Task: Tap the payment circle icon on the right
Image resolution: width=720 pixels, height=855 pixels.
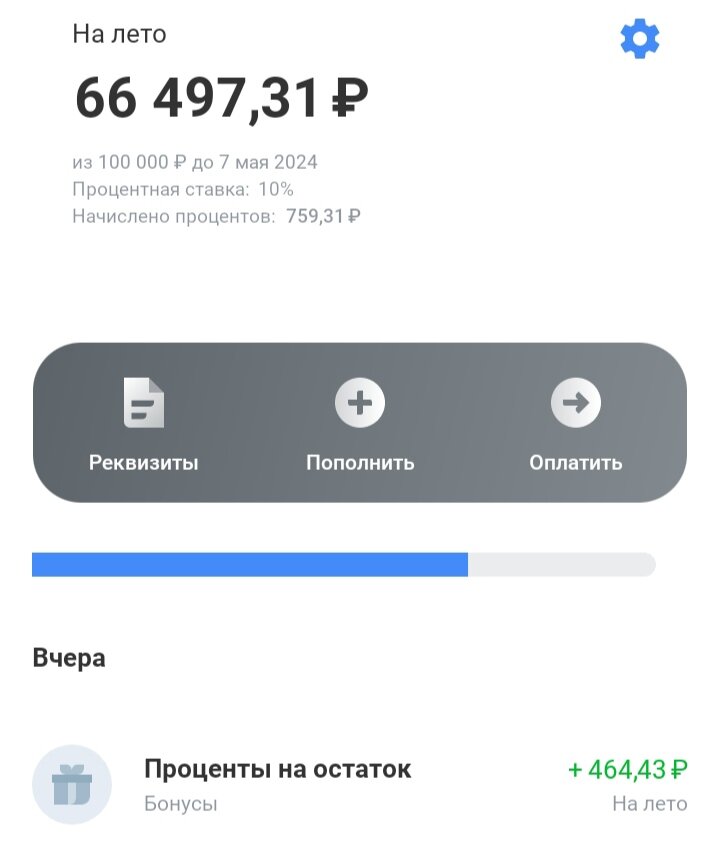Action: tap(575, 402)
